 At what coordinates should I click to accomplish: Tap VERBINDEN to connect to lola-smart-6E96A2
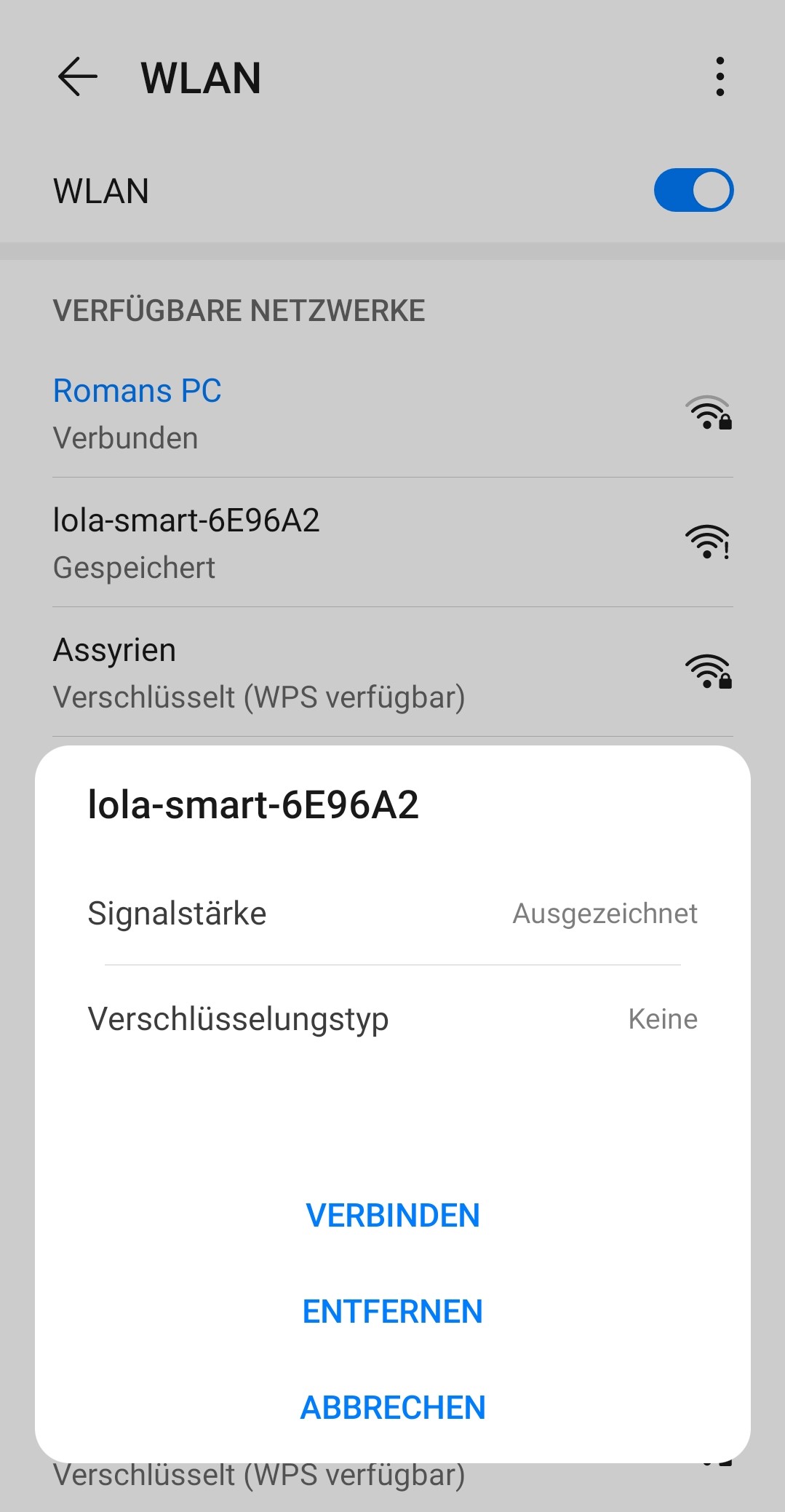pos(392,1214)
